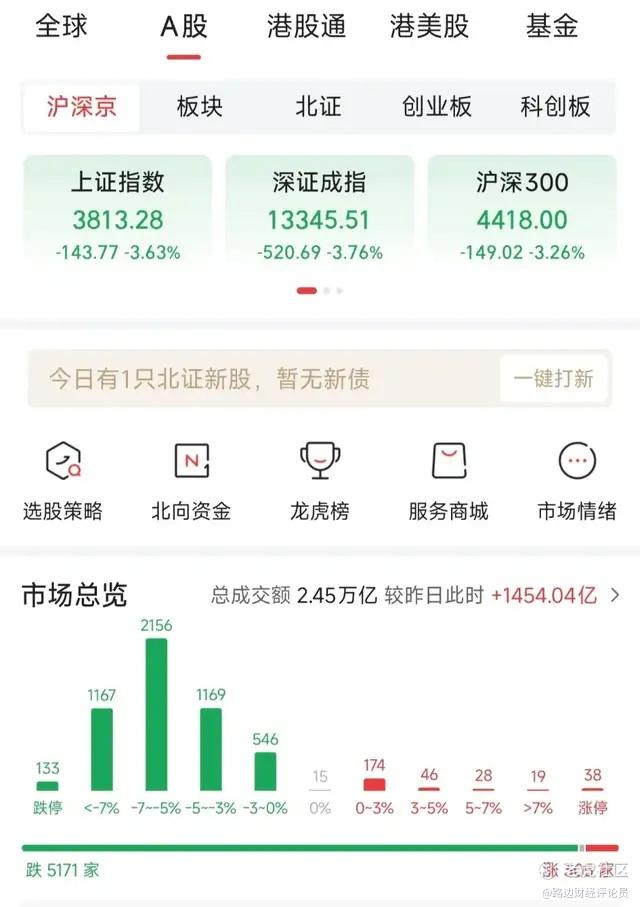Switch to the 全球 tab
640x907 pixels.
pyautogui.click(x=61, y=27)
